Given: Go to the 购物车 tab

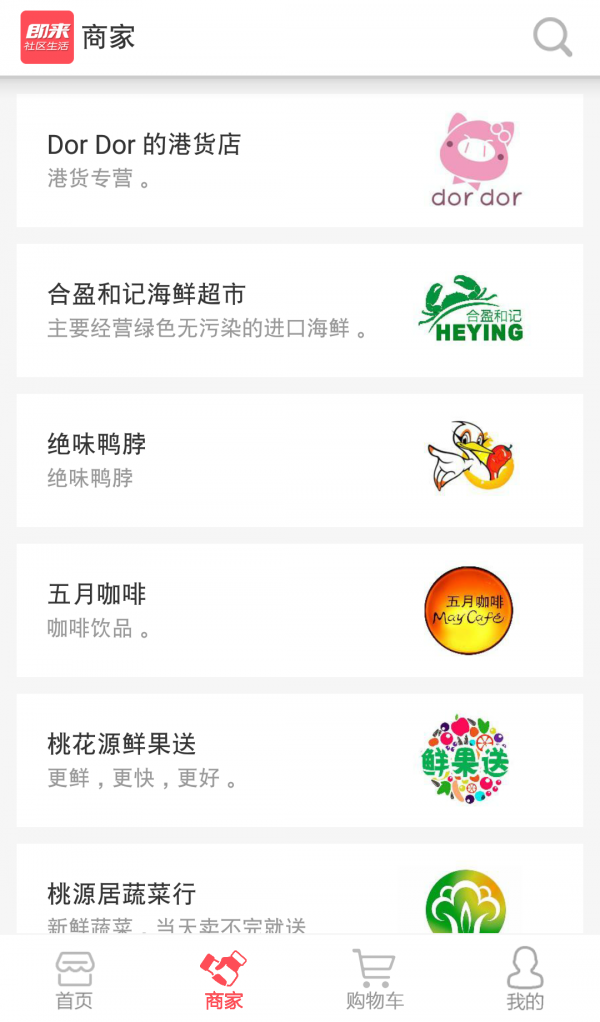Looking at the screenshot, I should [x=374, y=980].
